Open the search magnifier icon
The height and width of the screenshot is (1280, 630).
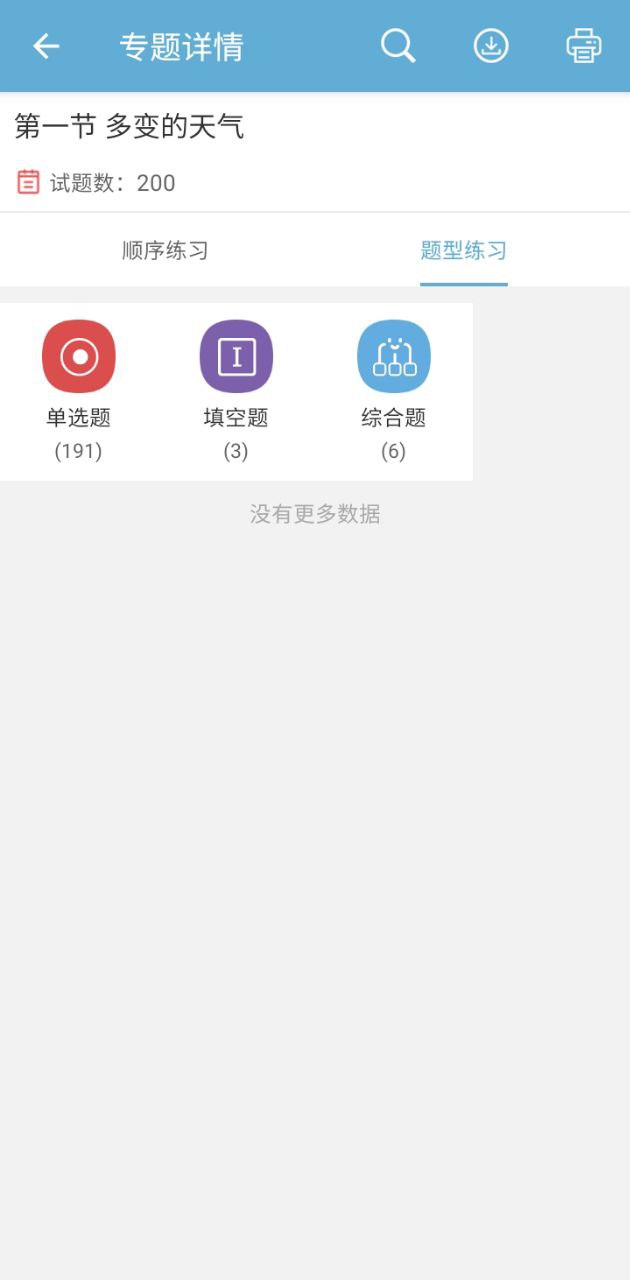tap(398, 46)
